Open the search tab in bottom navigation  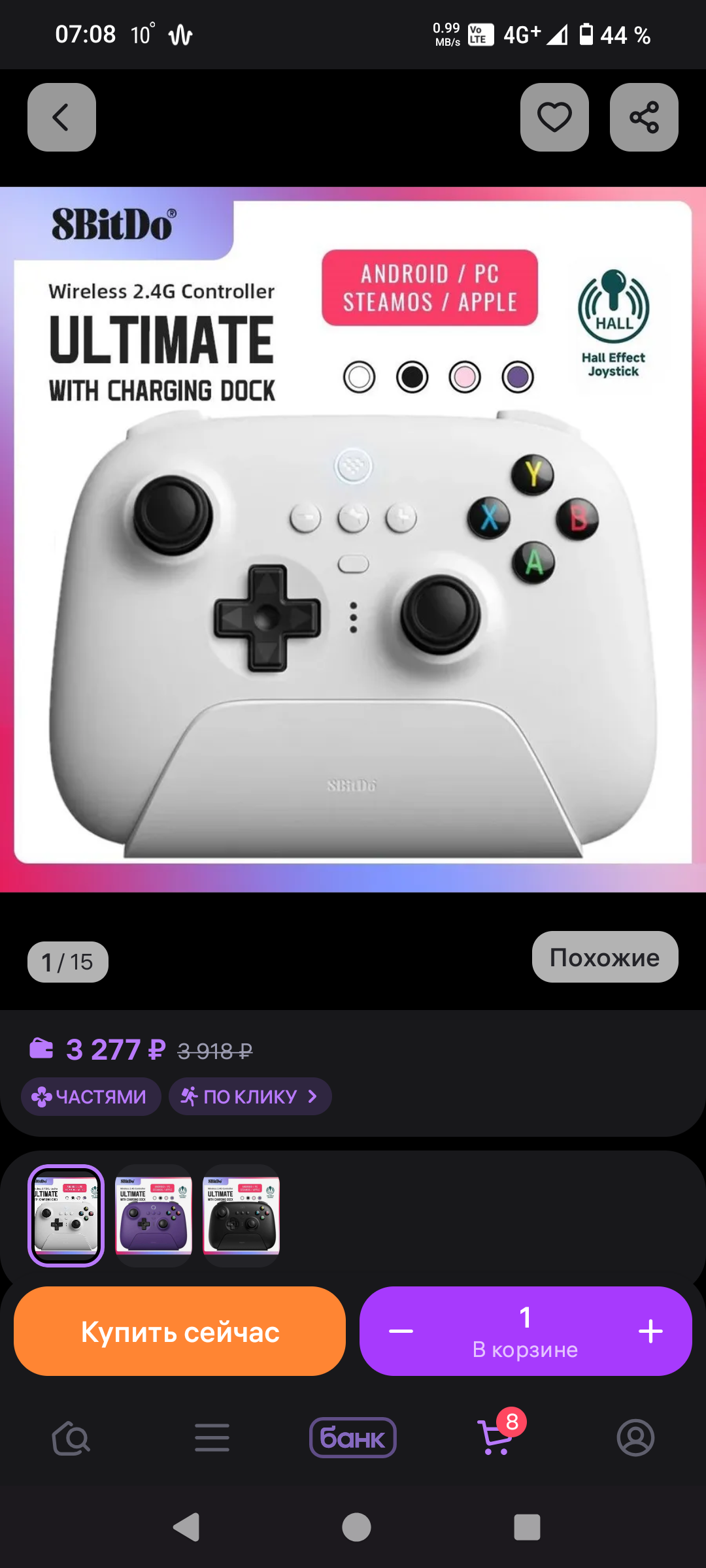(x=71, y=1439)
